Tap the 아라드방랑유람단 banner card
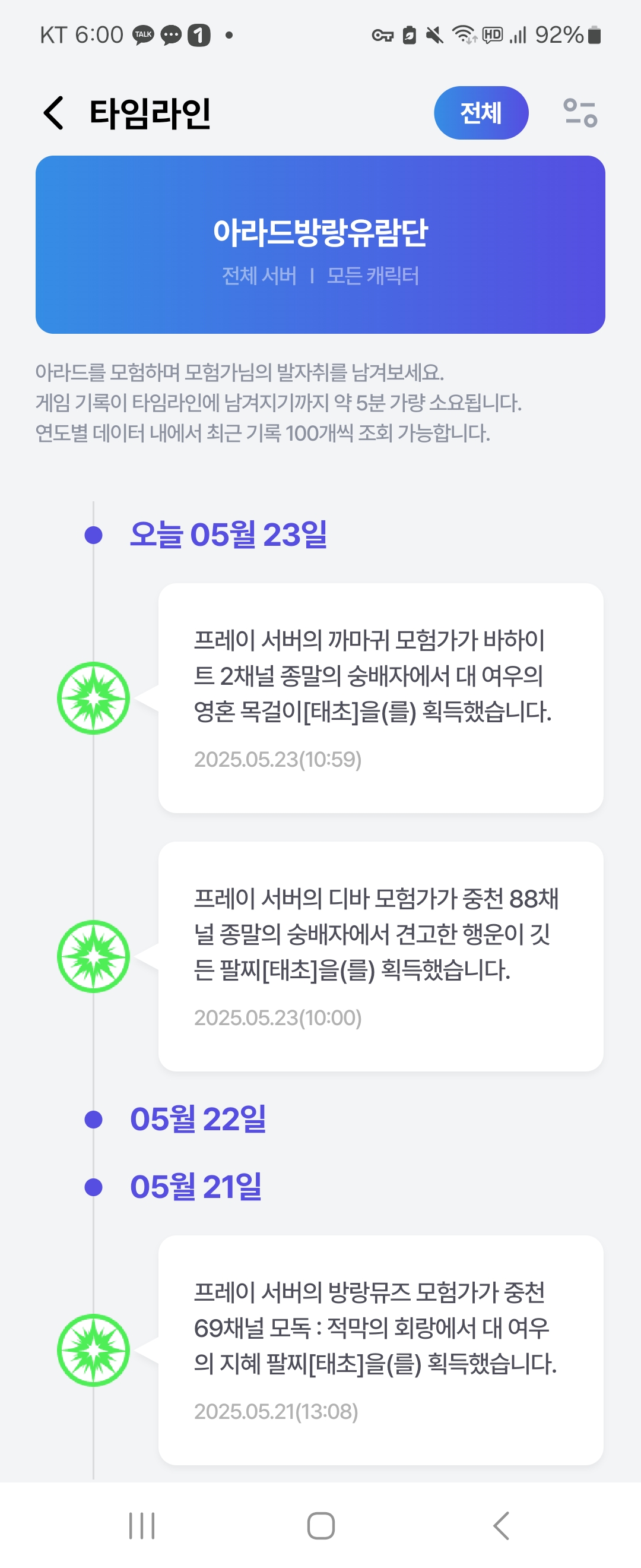Image resolution: width=641 pixels, height=1568 pixels. (x=320, y=245)
